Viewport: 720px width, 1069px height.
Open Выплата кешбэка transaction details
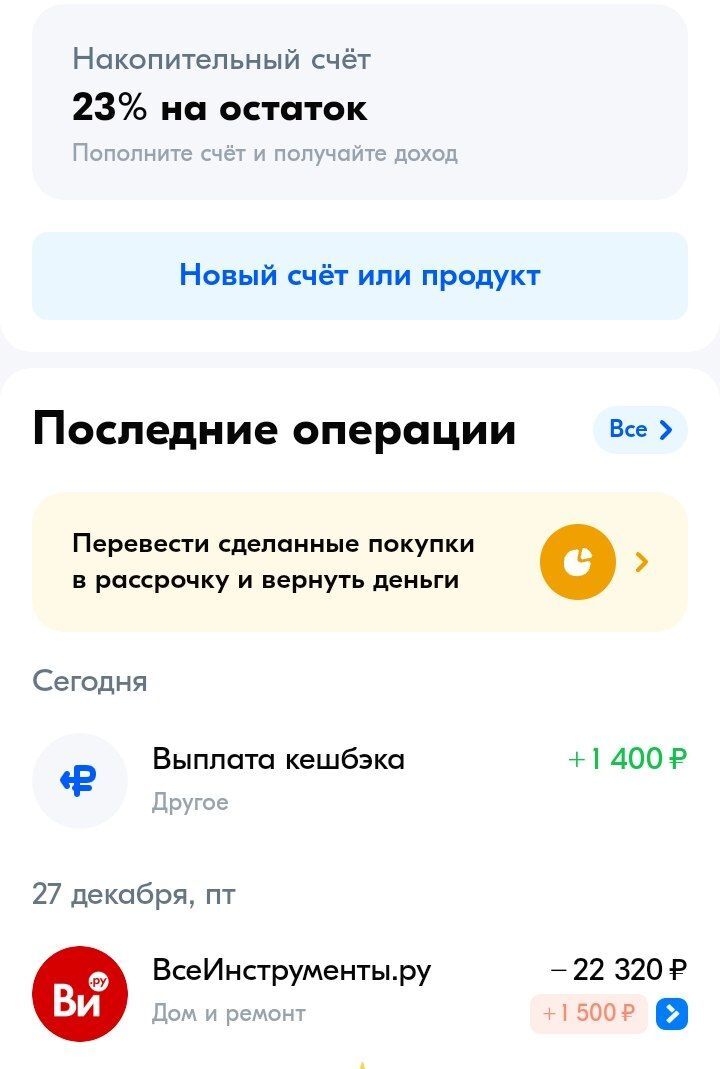click(x=359, y=780)
